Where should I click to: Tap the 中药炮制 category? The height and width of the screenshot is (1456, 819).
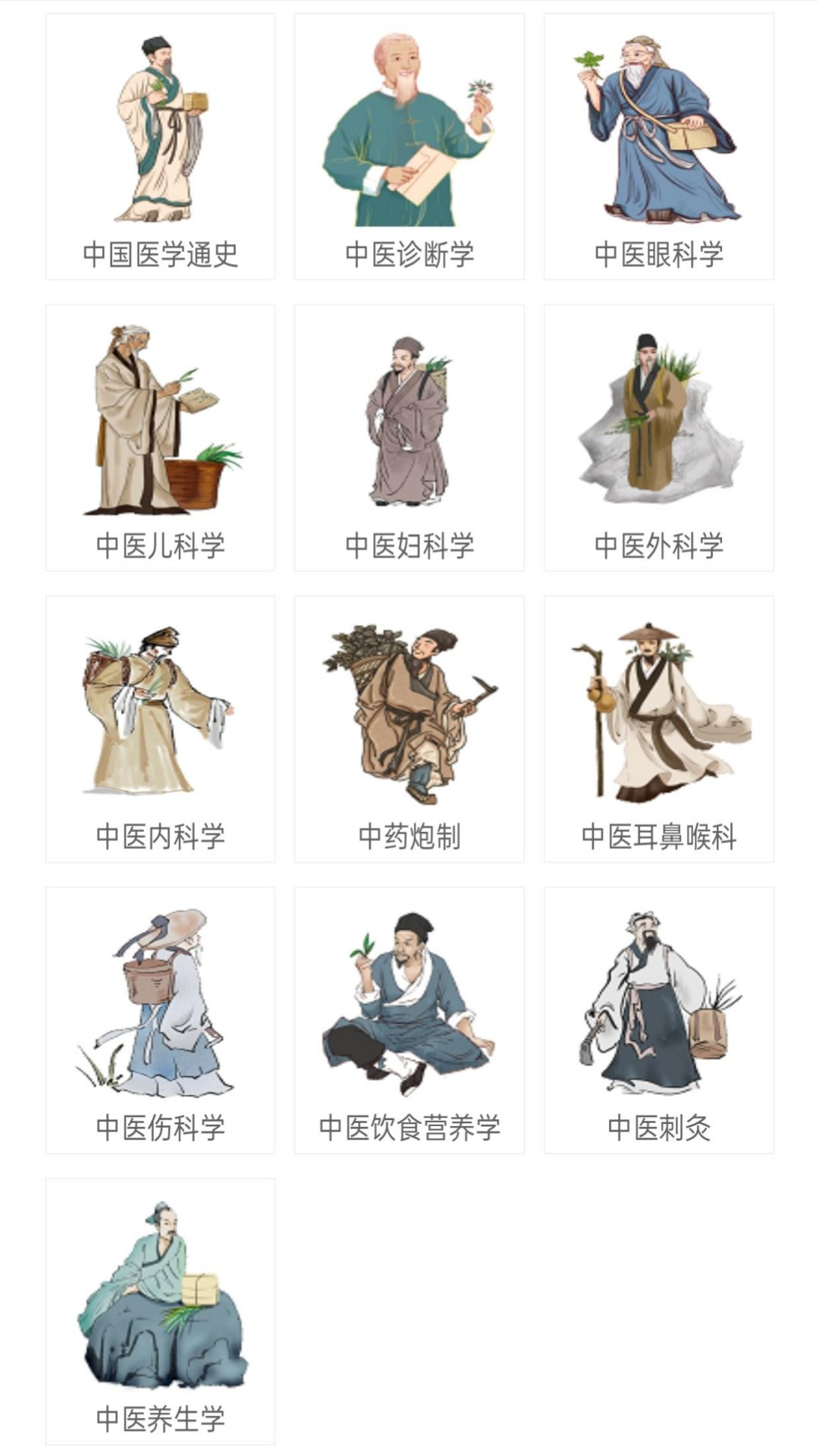point(409,729)
